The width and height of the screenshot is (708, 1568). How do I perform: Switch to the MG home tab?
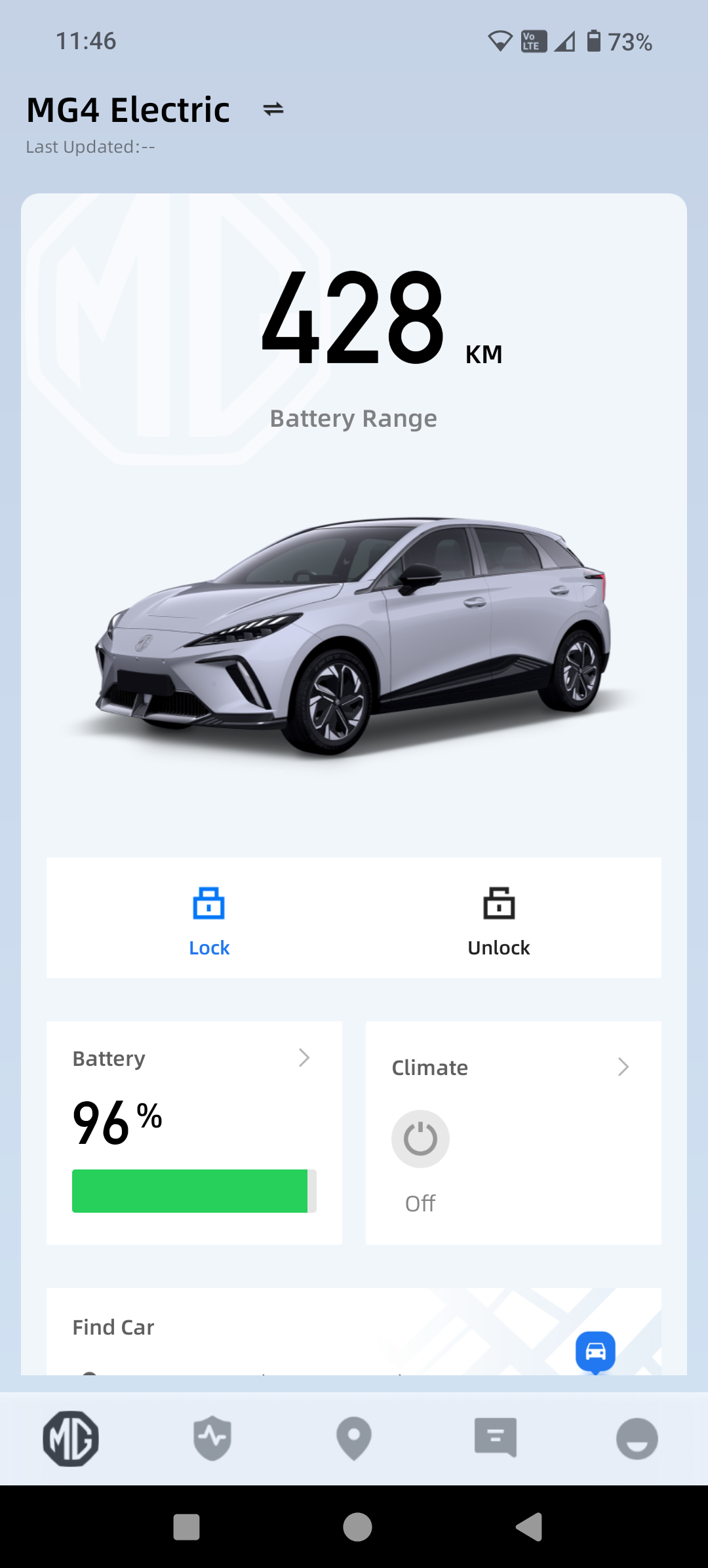pos(71,1438)
